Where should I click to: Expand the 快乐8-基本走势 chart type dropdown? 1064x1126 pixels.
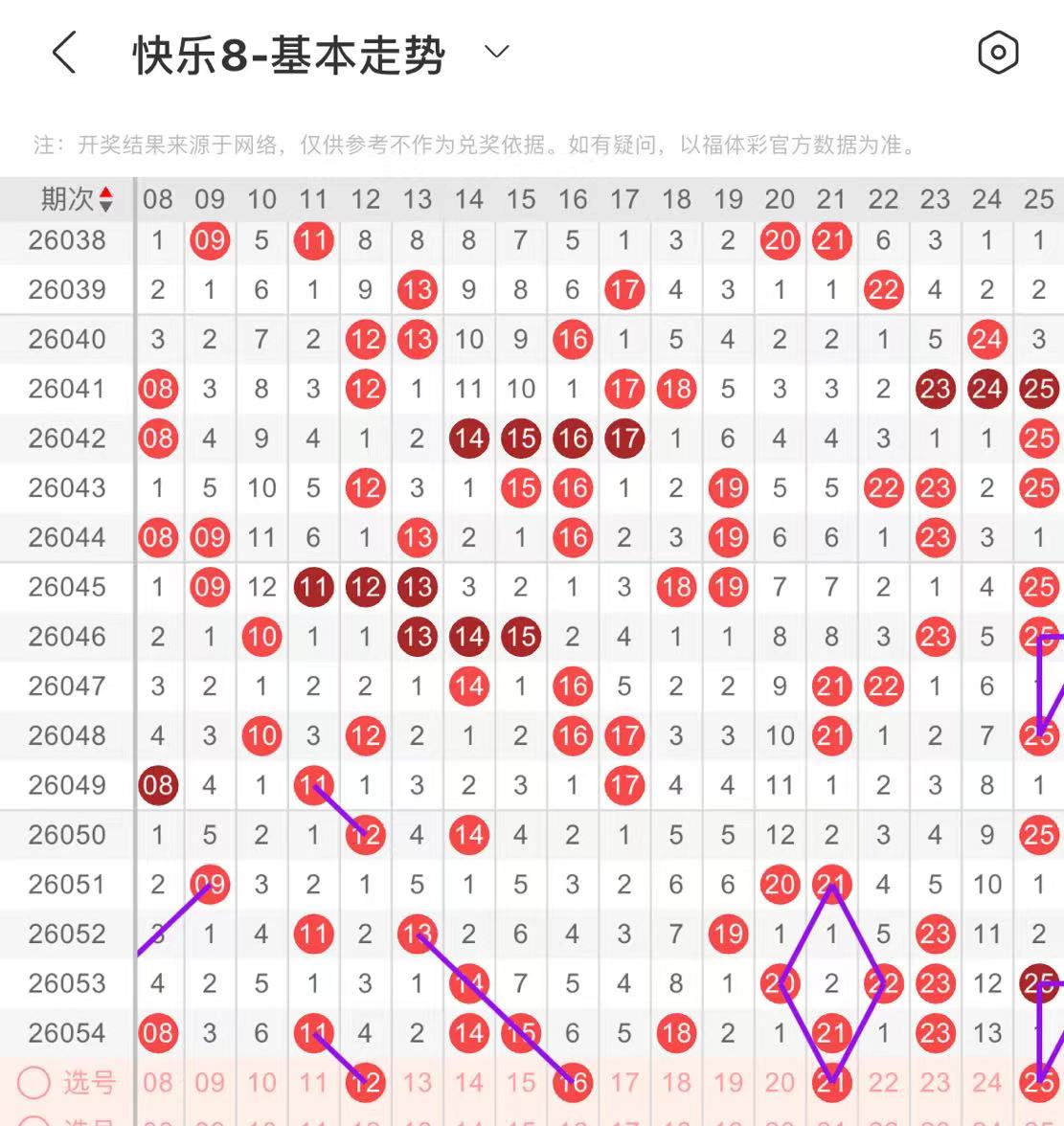pos(496,52)
